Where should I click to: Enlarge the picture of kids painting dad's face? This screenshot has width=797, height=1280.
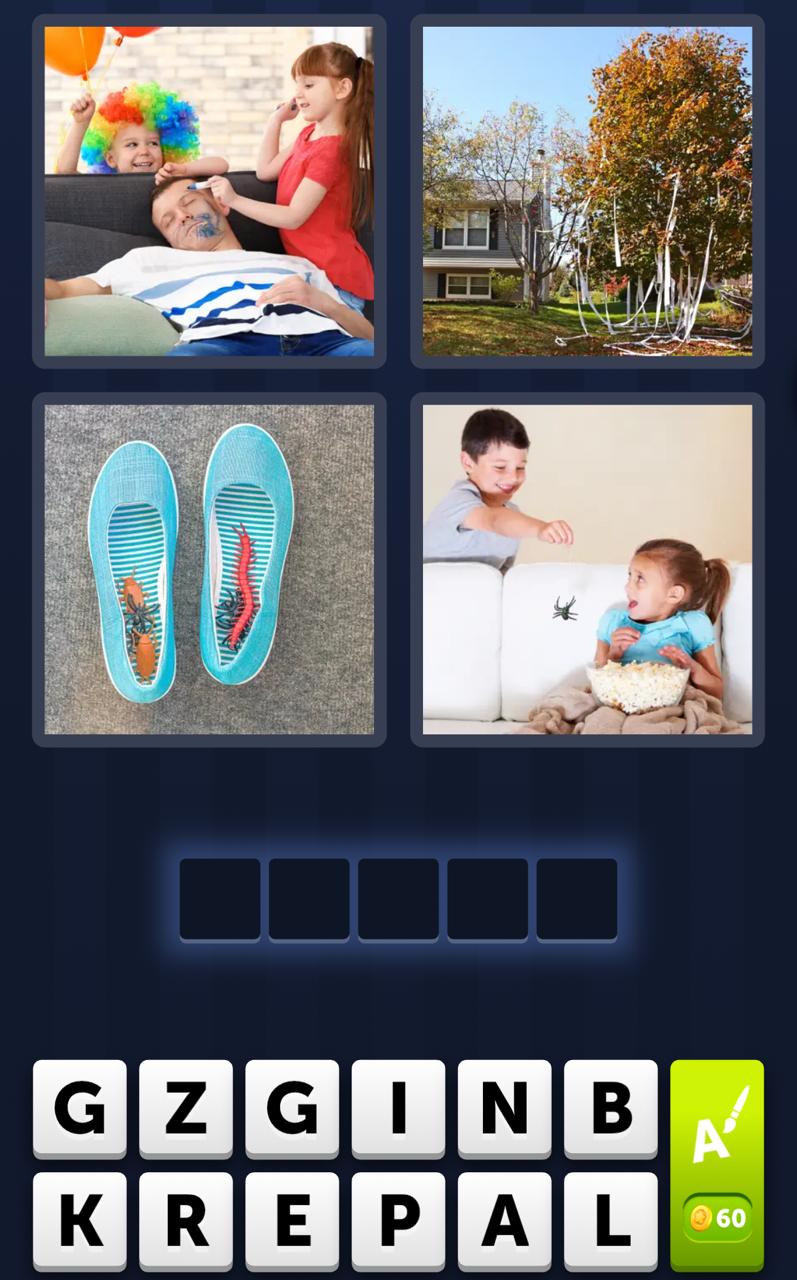[x=209, y=191]
